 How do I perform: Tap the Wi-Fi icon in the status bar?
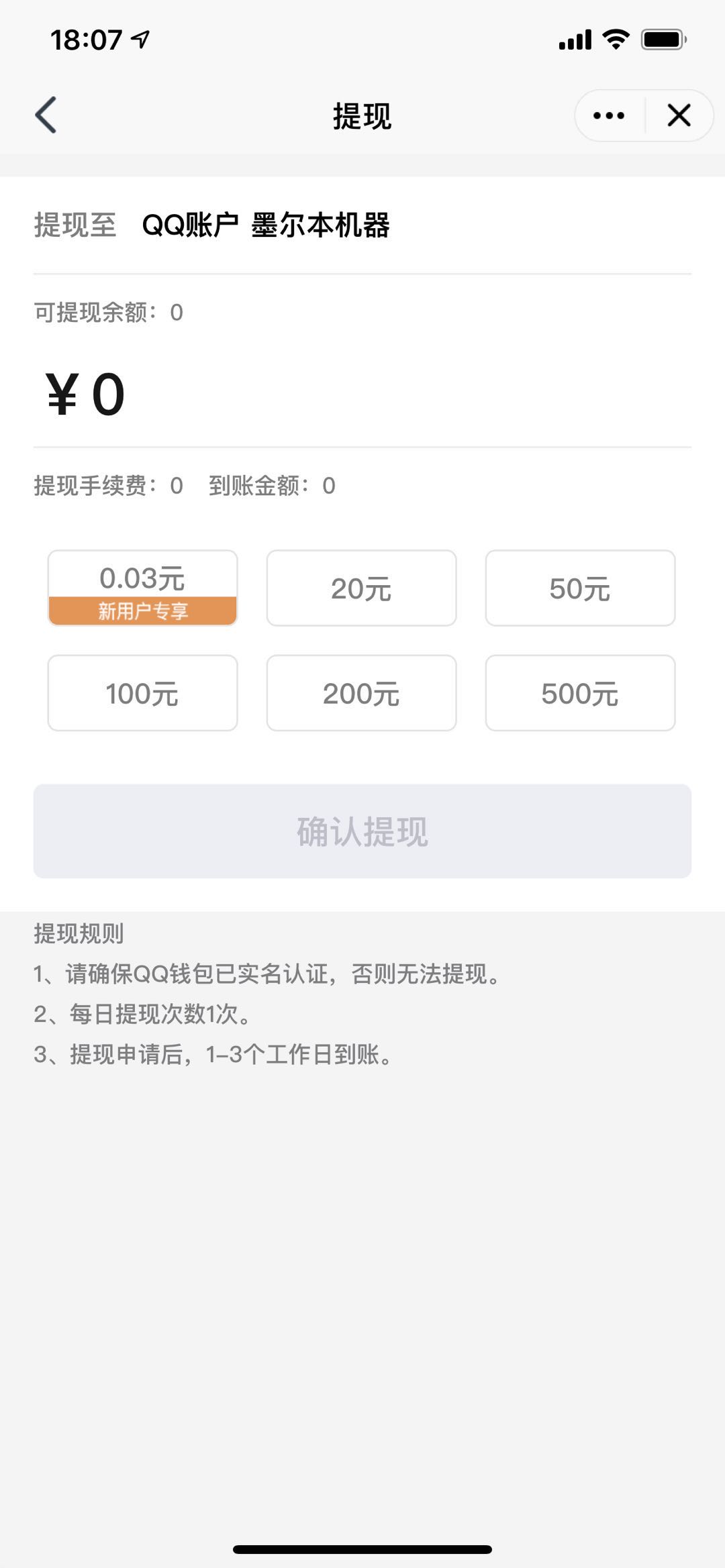point(615,38)
